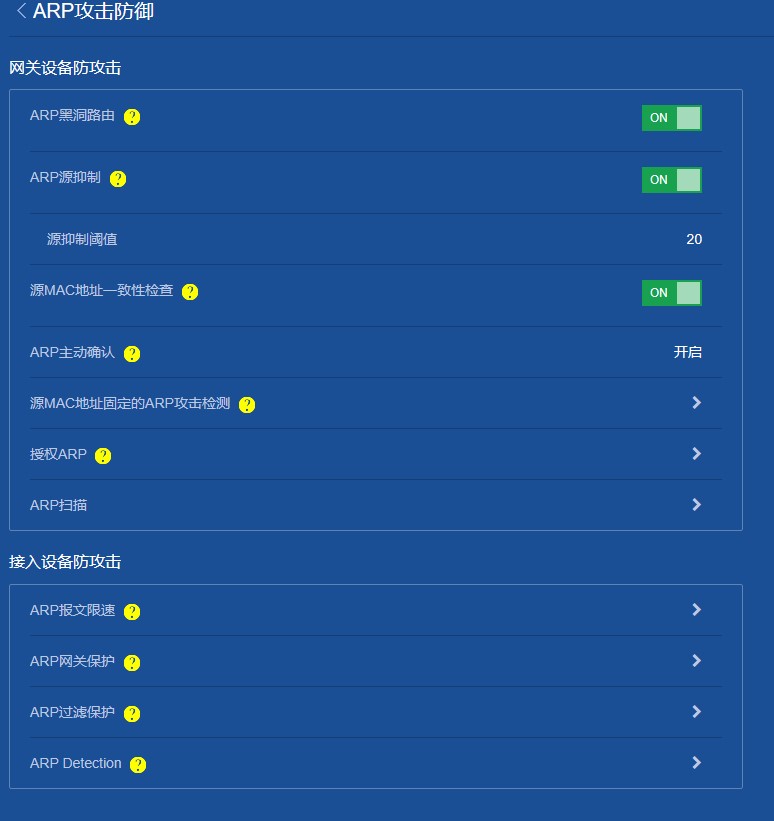The height and width of the screenshot is (821, 774).
Task: Open ARP网关保护 settings
Action: click(696, 661)
